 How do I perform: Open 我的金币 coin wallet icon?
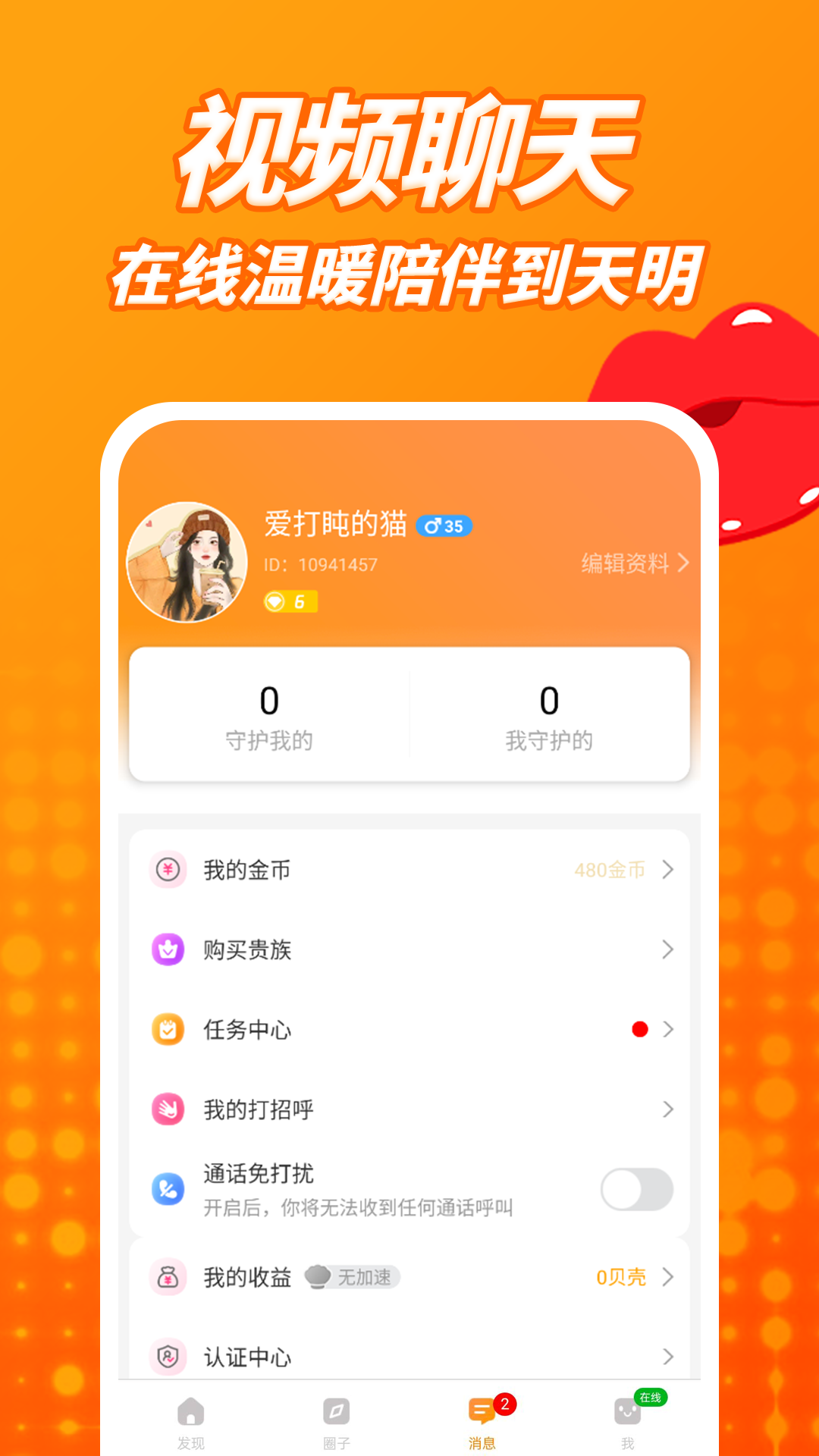(168, 870)
